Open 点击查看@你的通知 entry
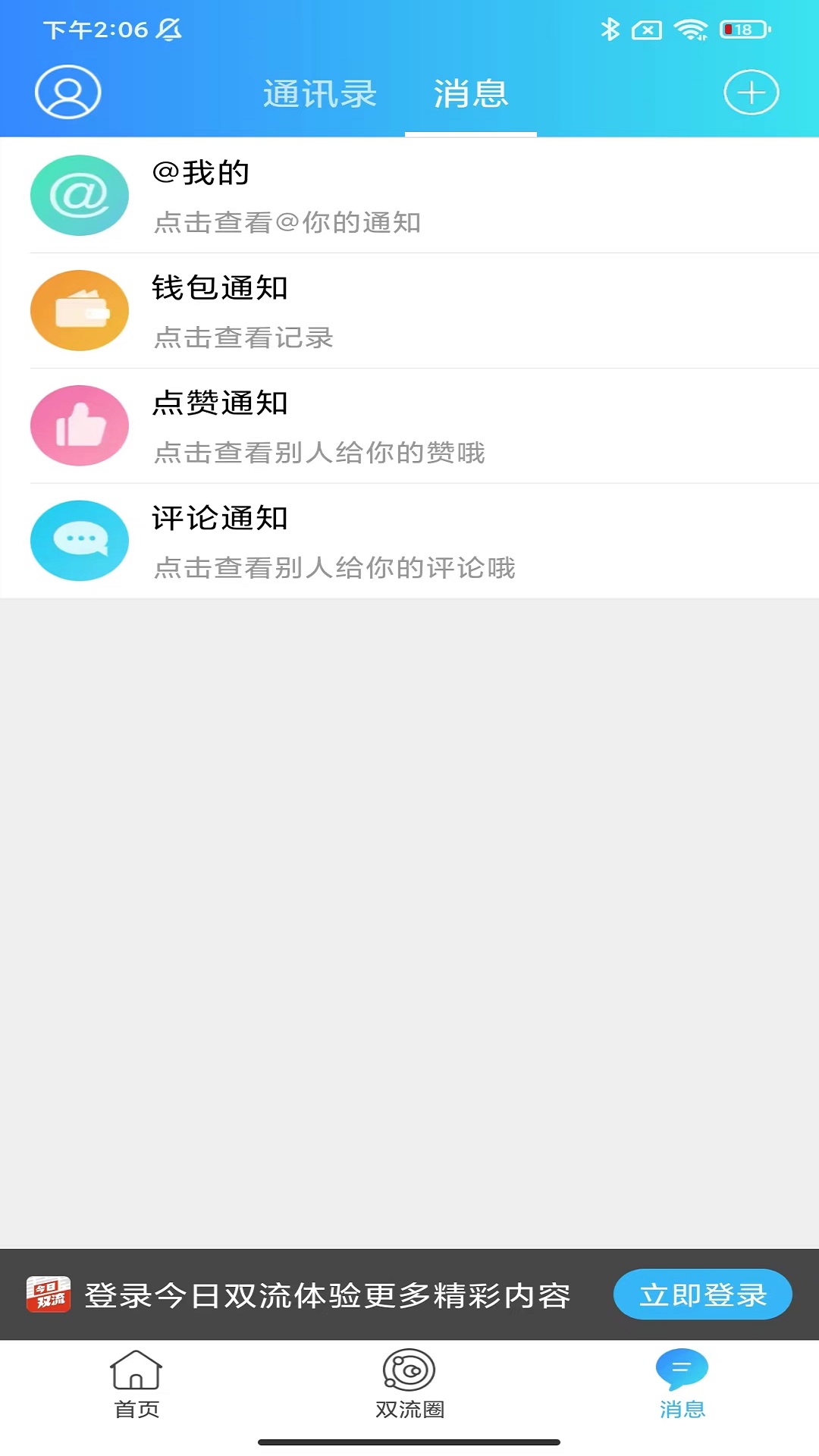 (x=288, y=223)
